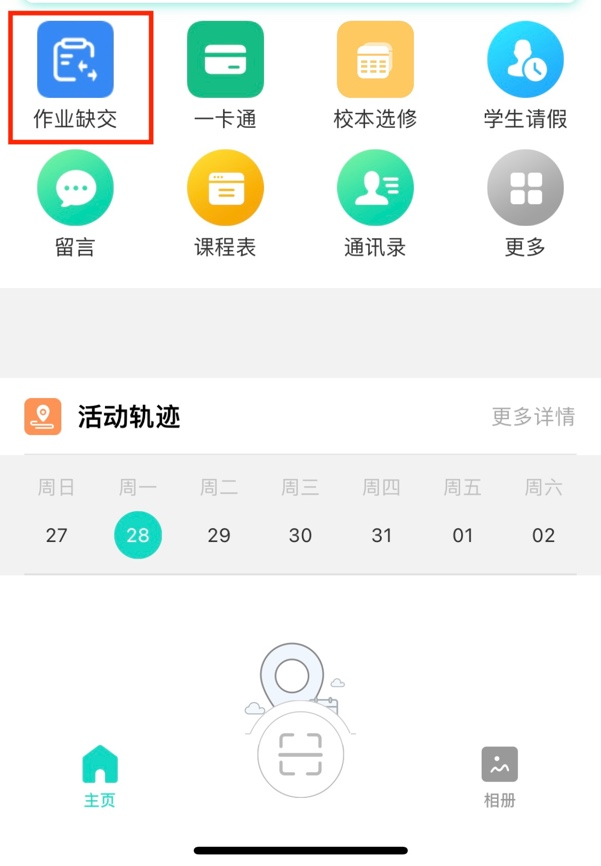Select Tuesday the 29th
Viewport: 601px width, 866px height.
(219, 535)
